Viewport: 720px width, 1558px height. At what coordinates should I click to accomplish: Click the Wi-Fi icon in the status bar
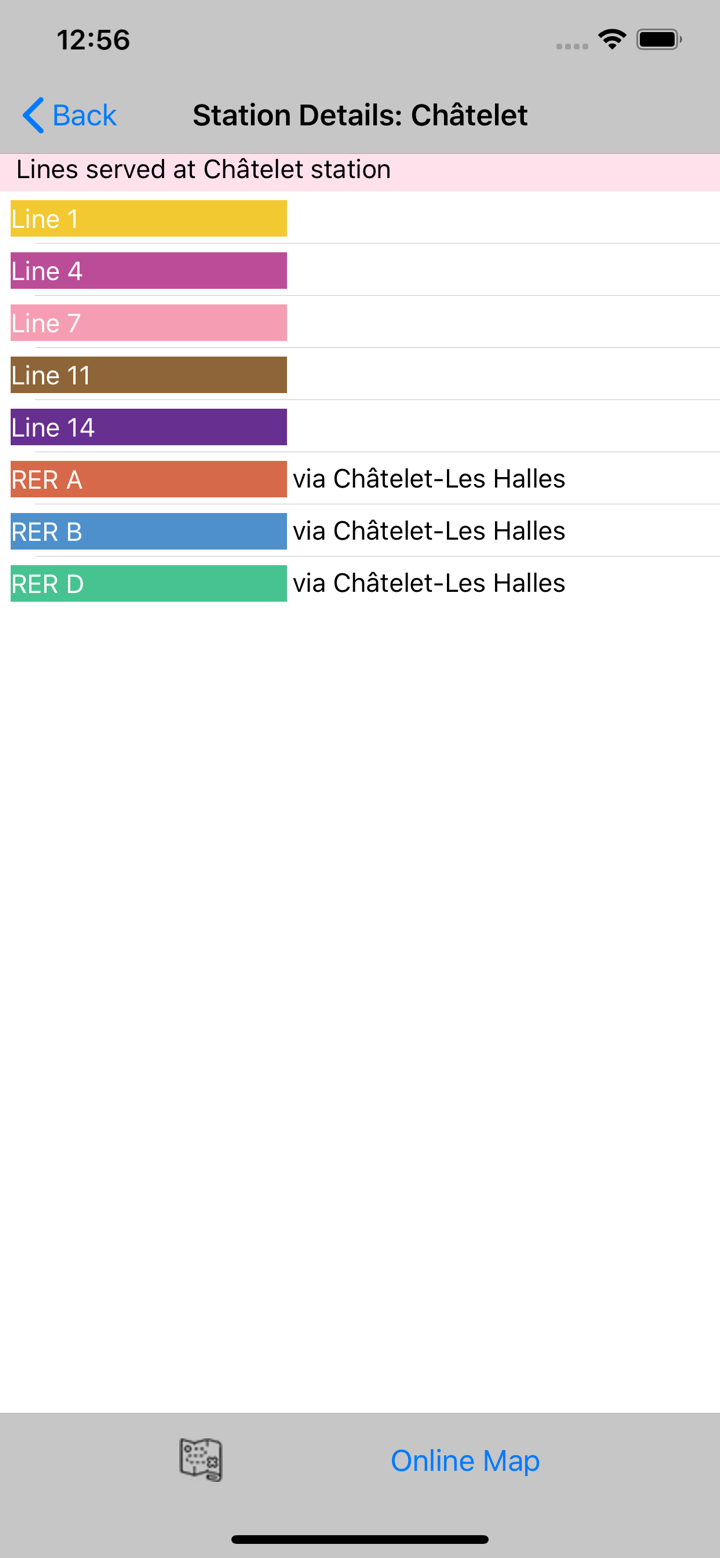point(613,39)
